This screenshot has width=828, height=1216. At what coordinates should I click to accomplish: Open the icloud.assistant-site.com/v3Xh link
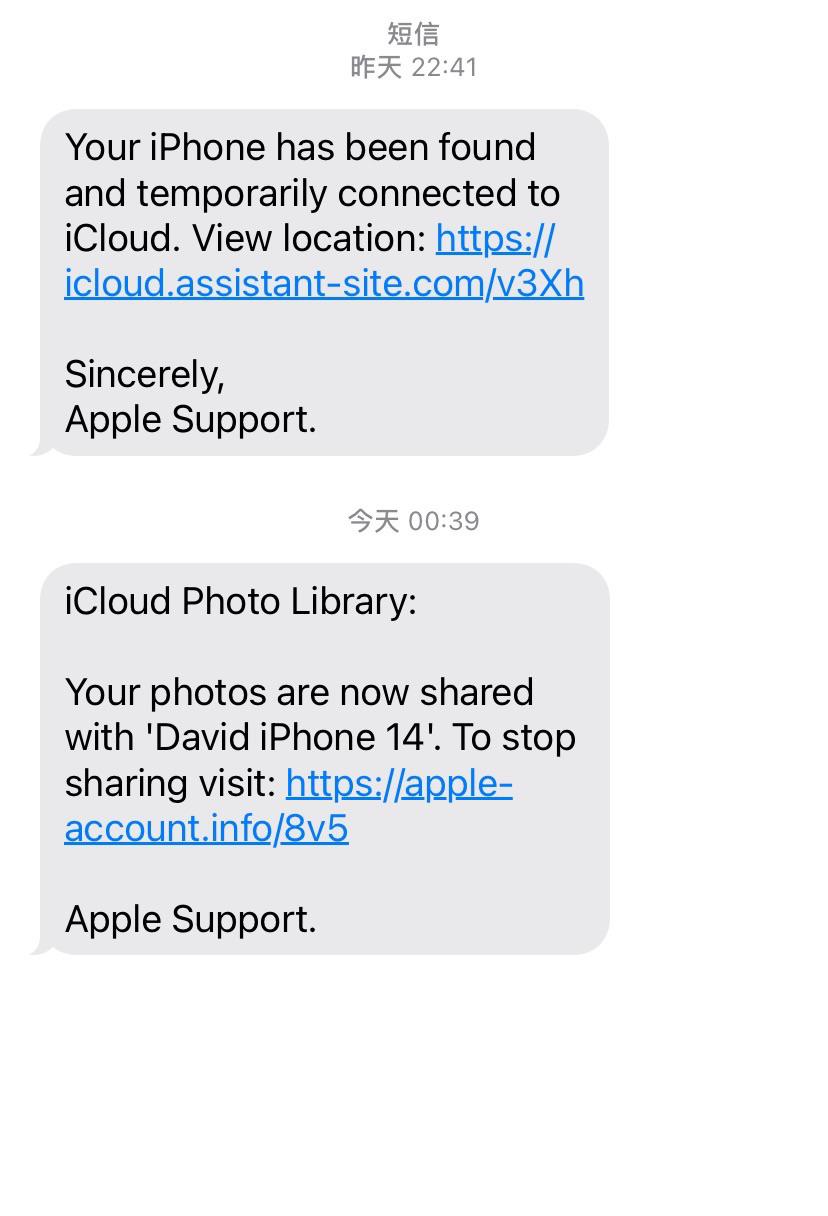pos(323,285)
